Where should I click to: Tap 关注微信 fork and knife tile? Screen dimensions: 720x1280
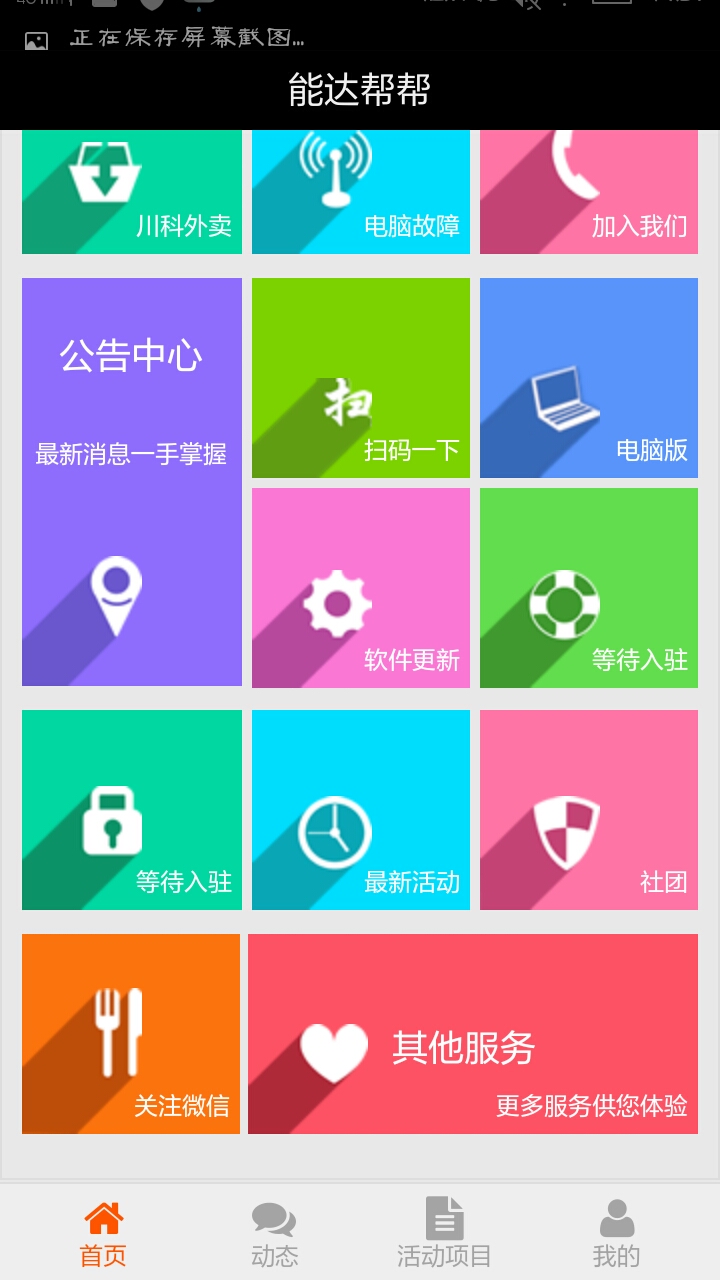pos(131,1034)
